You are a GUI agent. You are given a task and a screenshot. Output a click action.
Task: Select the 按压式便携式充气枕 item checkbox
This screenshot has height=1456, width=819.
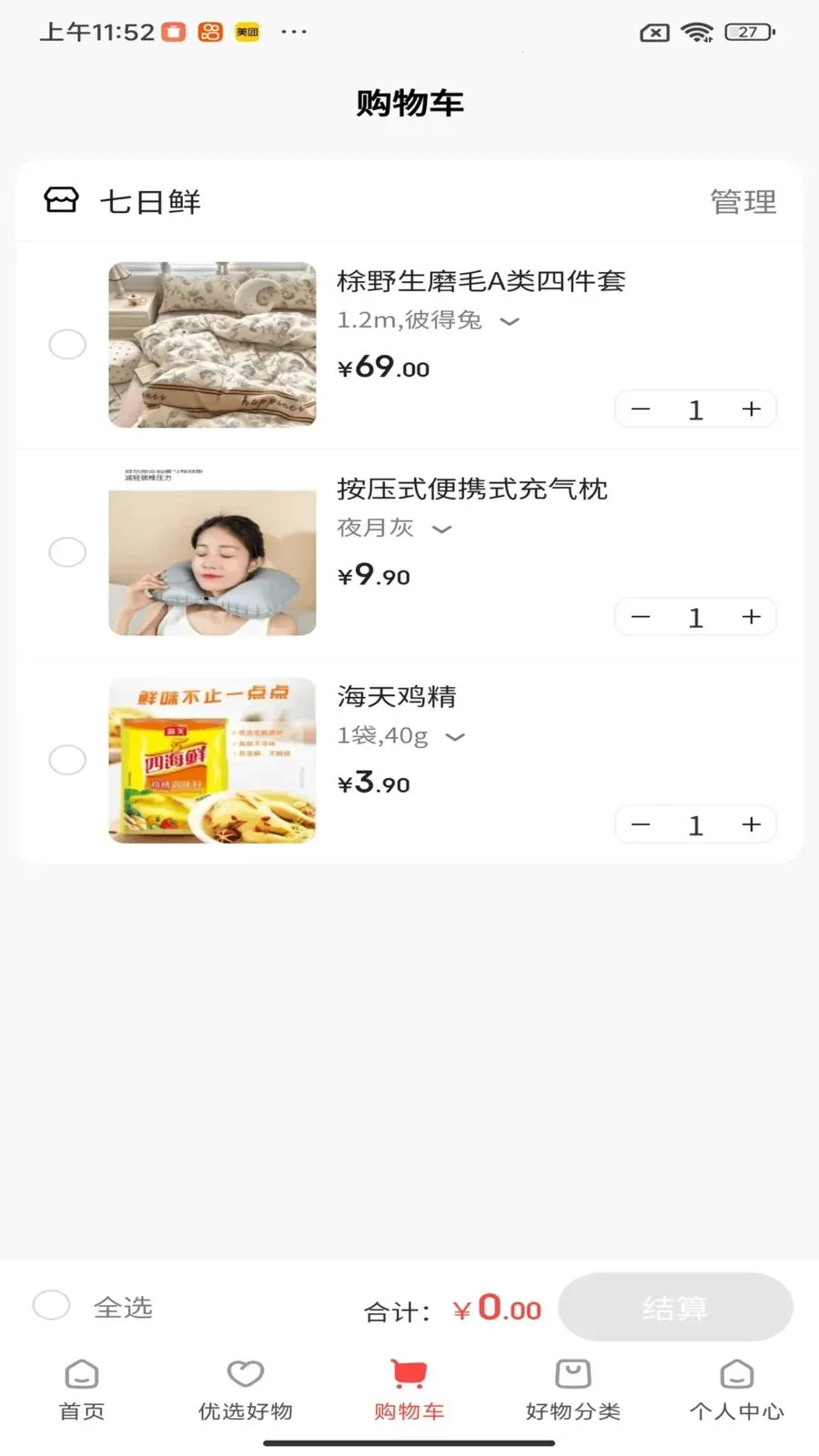(67, 551)
